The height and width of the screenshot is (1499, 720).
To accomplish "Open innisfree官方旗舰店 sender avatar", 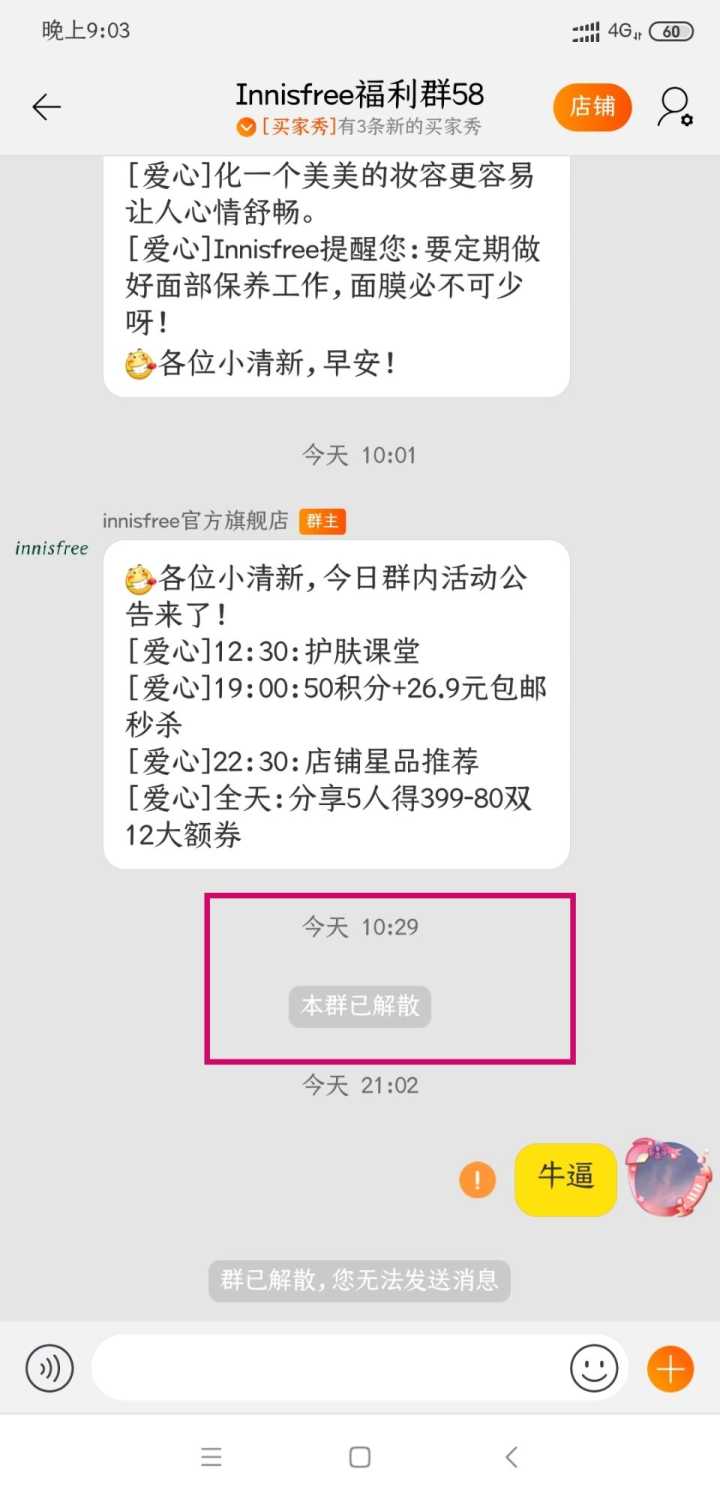I will pos(51,548).
